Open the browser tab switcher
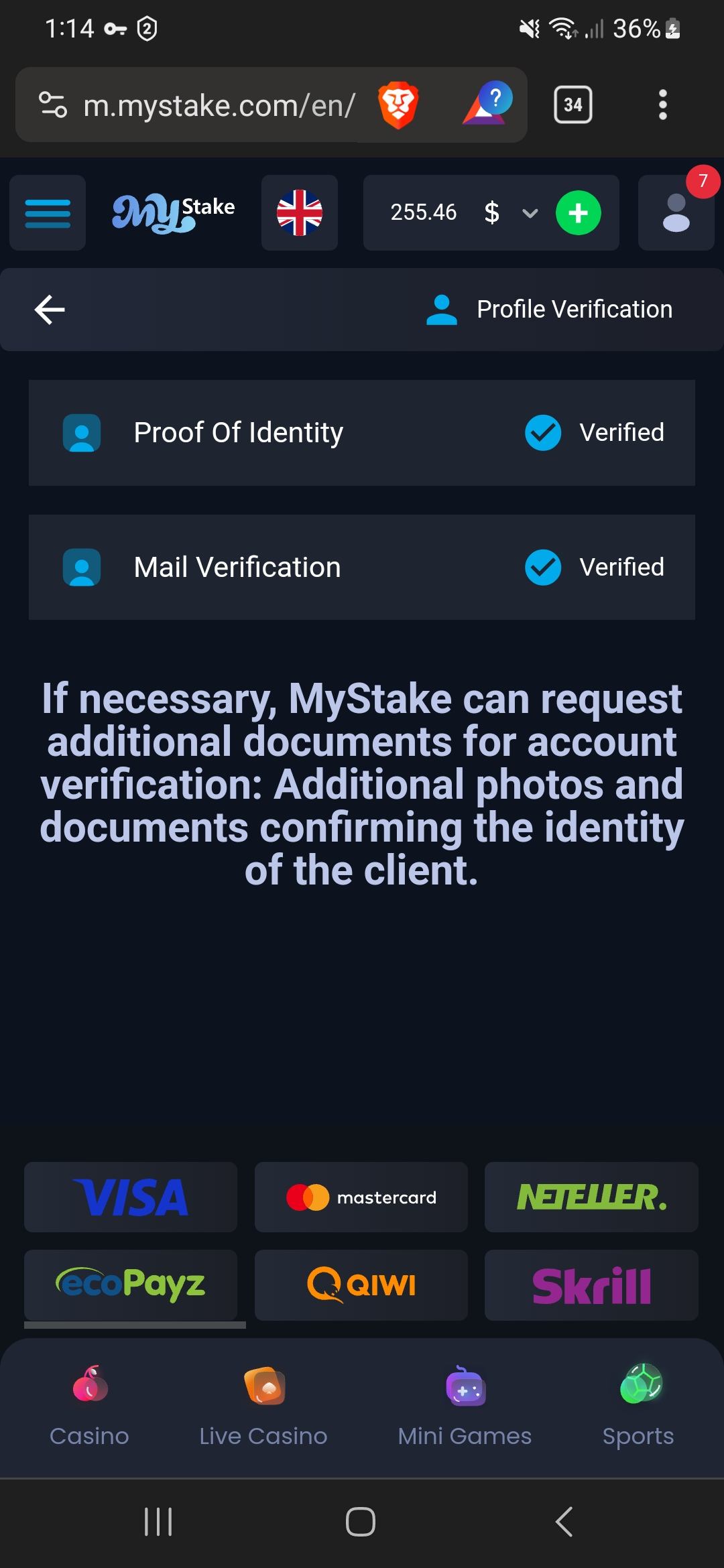The image size is (724, 1568). [x=572, y=105]
